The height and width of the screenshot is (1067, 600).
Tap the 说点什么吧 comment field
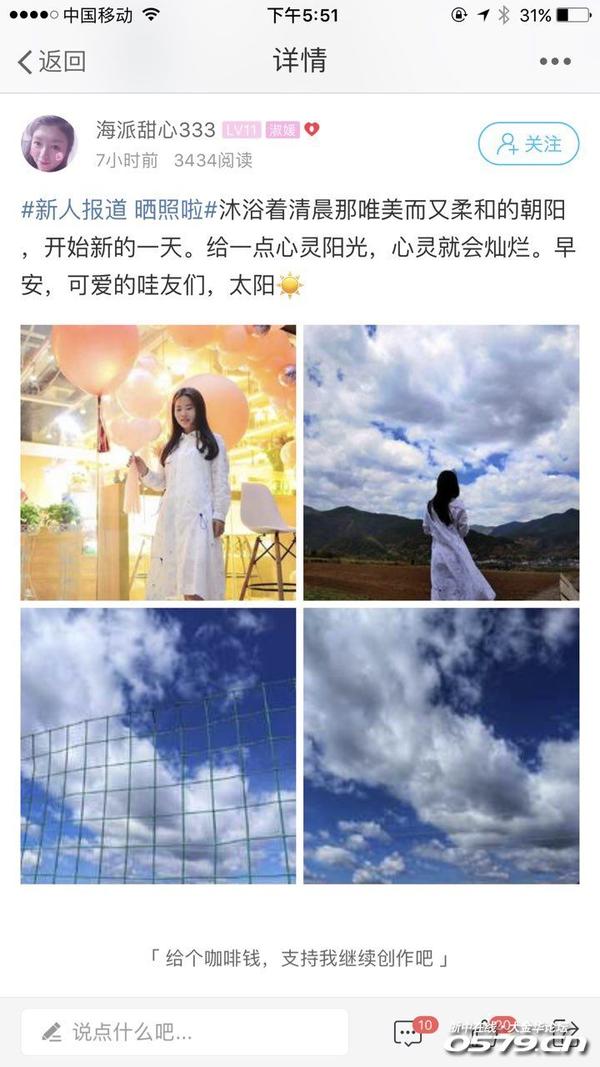(x=185, y=1031)
